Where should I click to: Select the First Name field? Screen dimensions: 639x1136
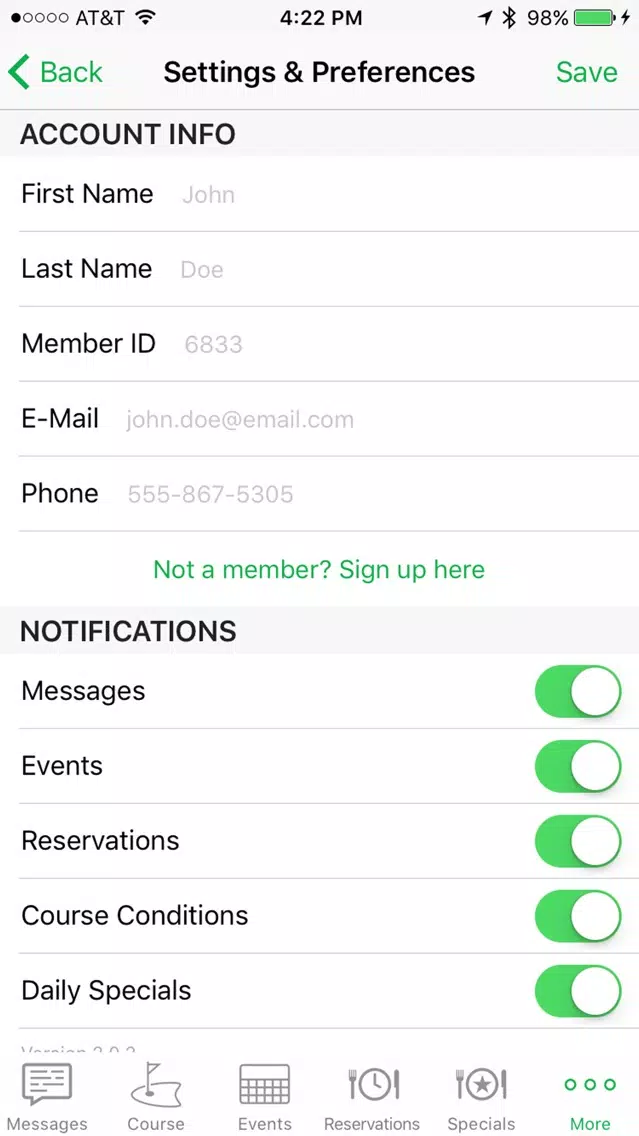[408, 194]
